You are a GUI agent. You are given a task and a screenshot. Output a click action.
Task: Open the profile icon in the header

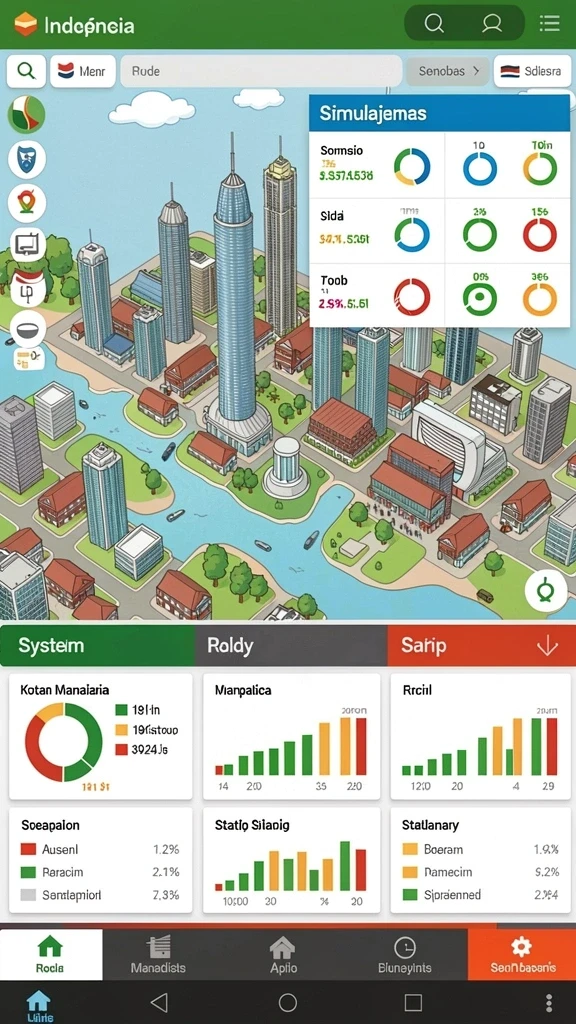tap(491, 24)
